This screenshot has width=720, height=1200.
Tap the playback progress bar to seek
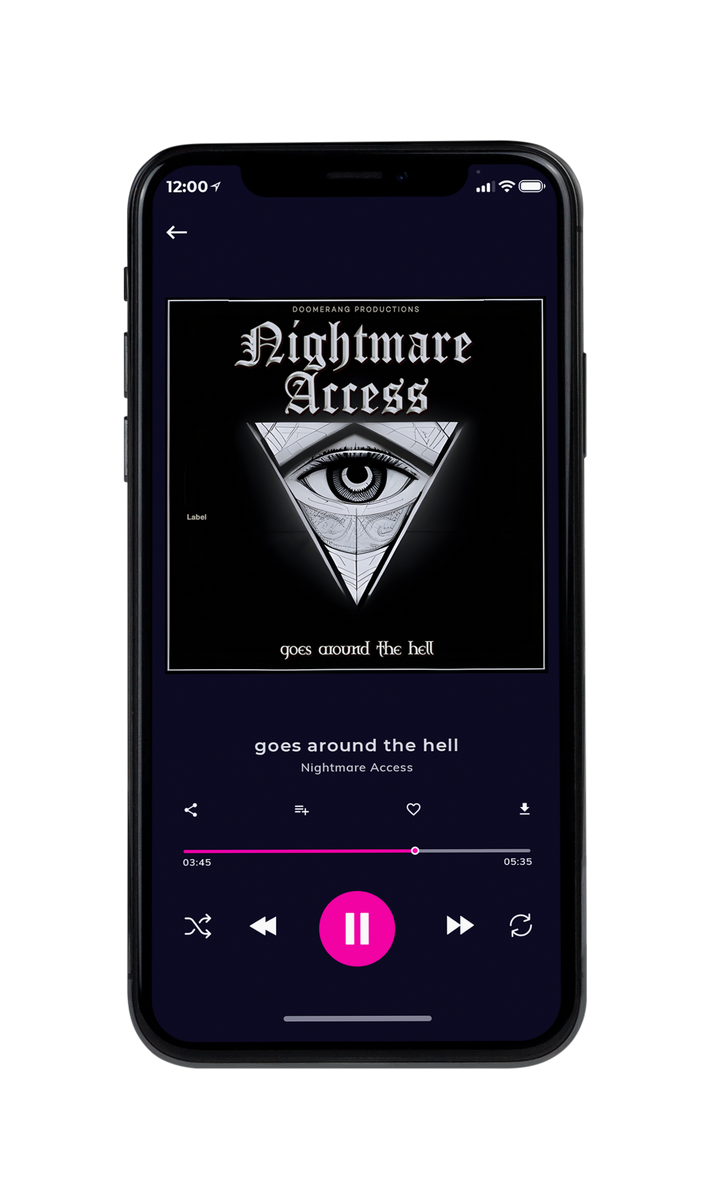pos(357,851)
